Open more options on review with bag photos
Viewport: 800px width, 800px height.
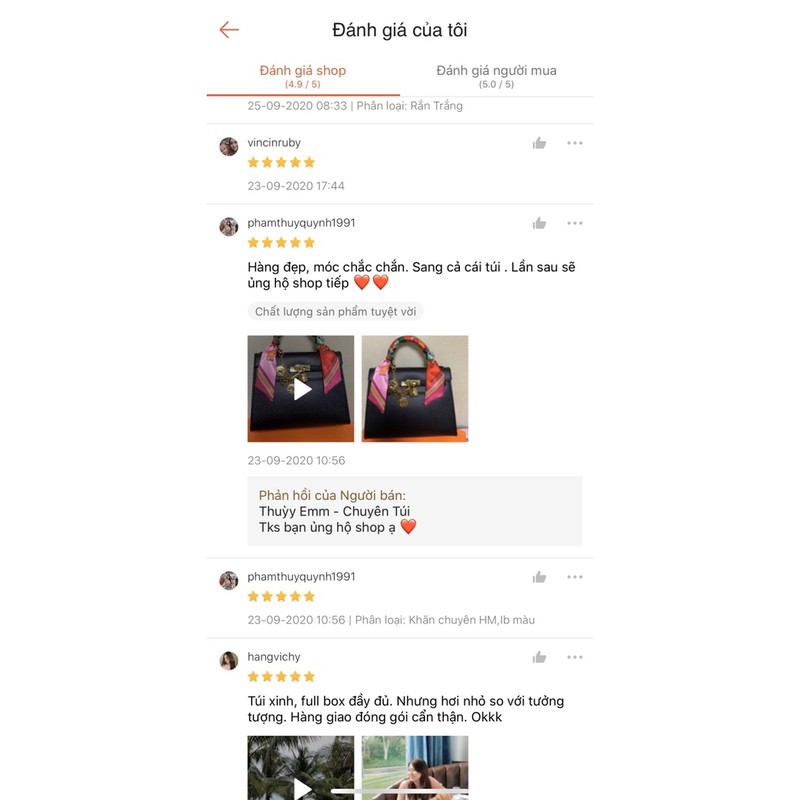click(575, 223)
